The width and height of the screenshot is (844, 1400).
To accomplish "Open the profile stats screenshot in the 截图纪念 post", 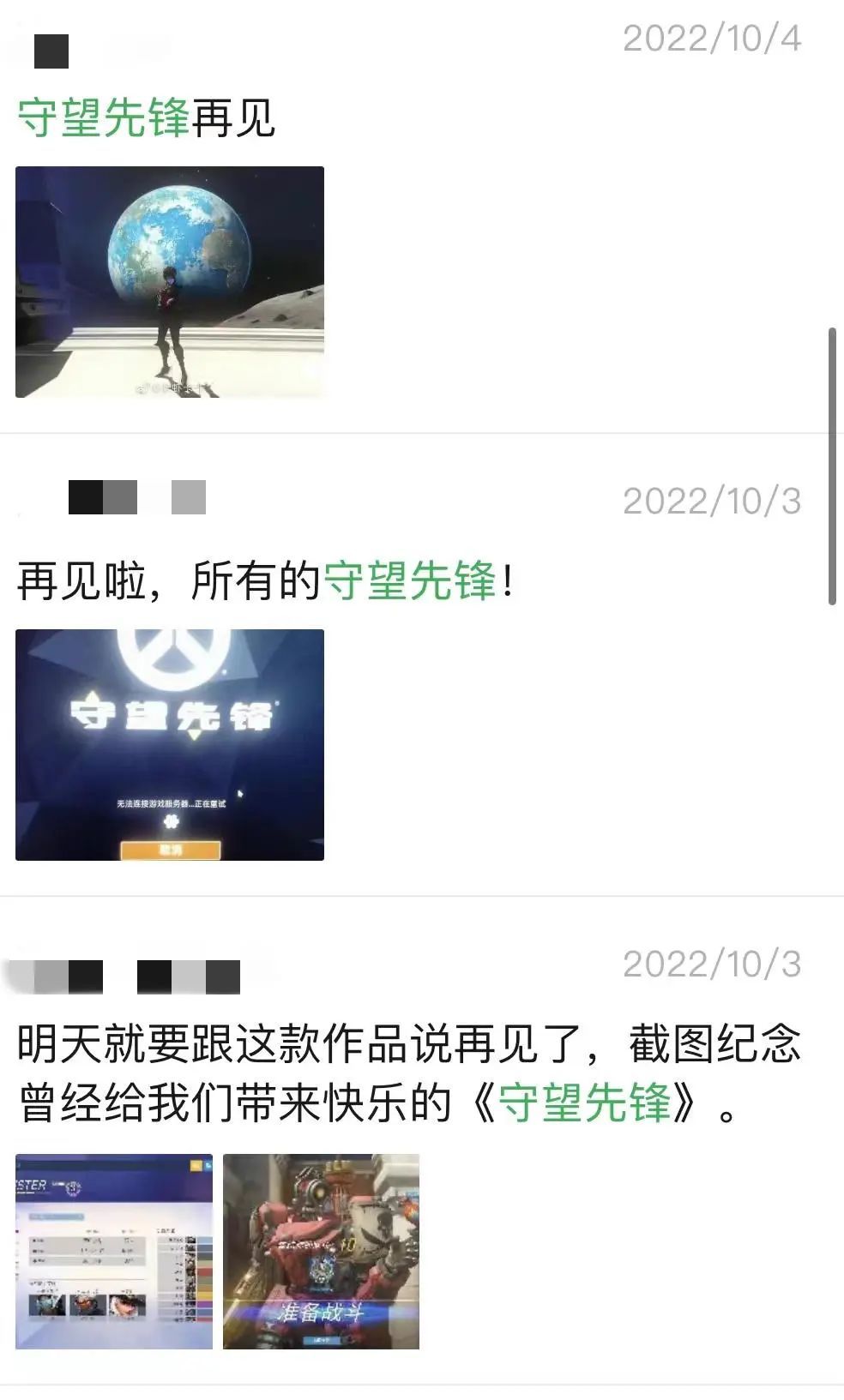I will [114, 1251].
